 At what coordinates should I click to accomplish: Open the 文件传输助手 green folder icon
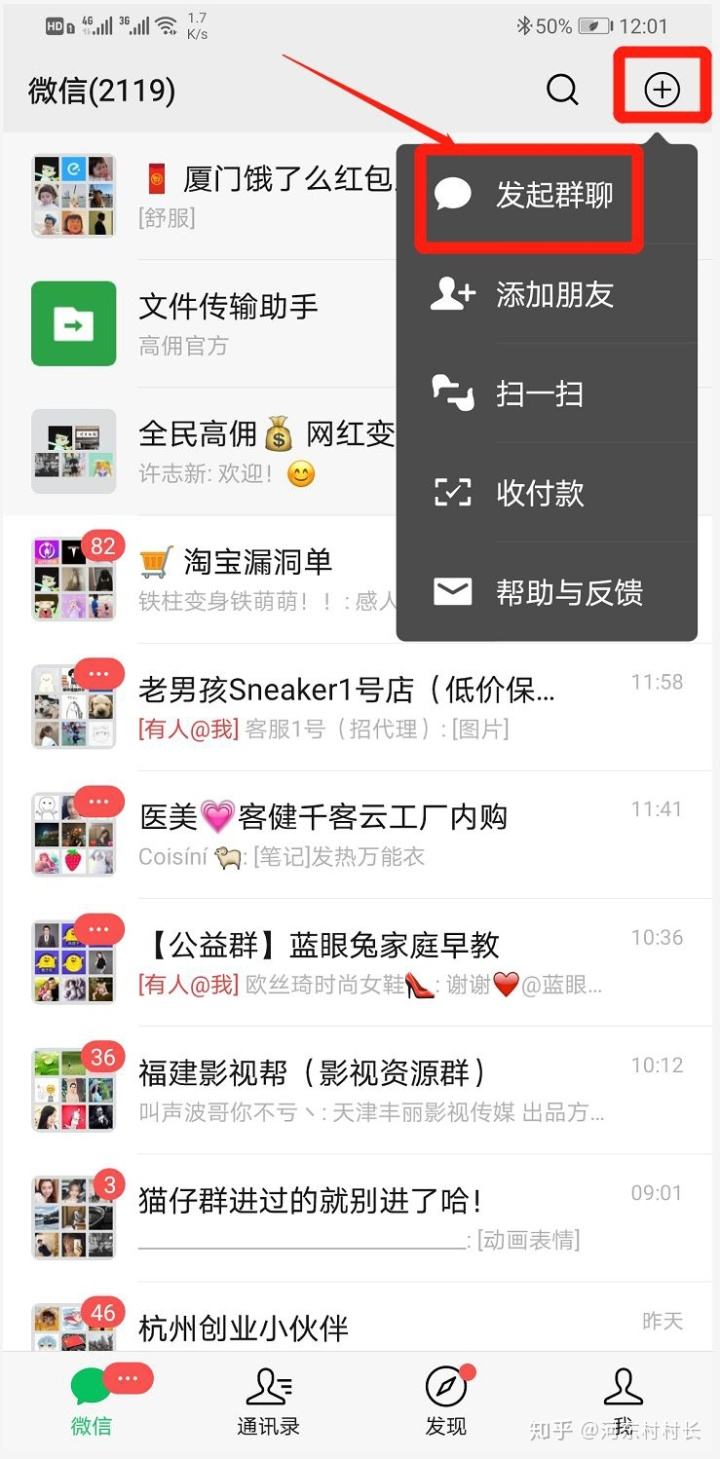(x=73, y=322)
